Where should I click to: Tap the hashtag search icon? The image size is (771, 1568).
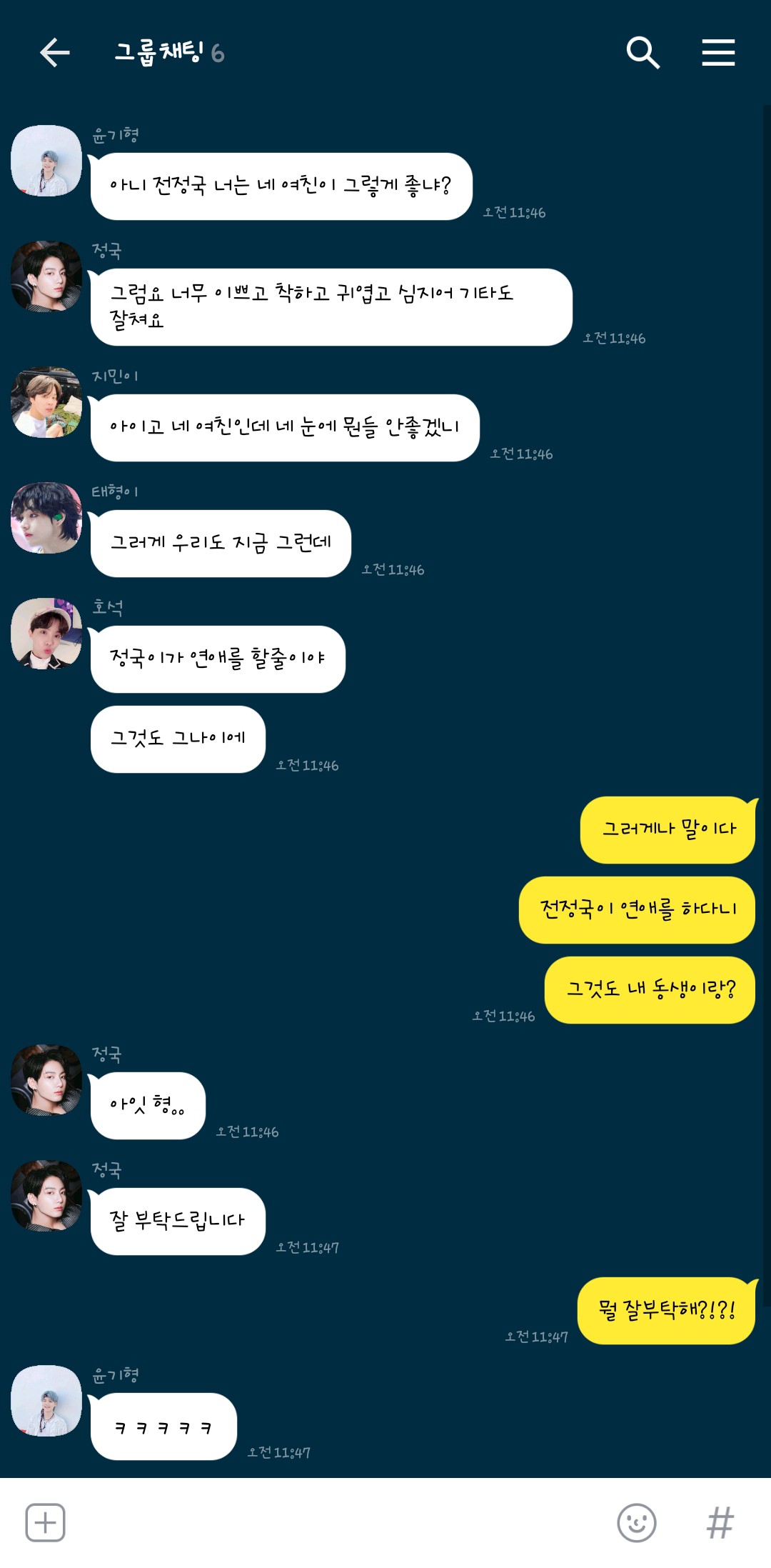coord(720,1522)
